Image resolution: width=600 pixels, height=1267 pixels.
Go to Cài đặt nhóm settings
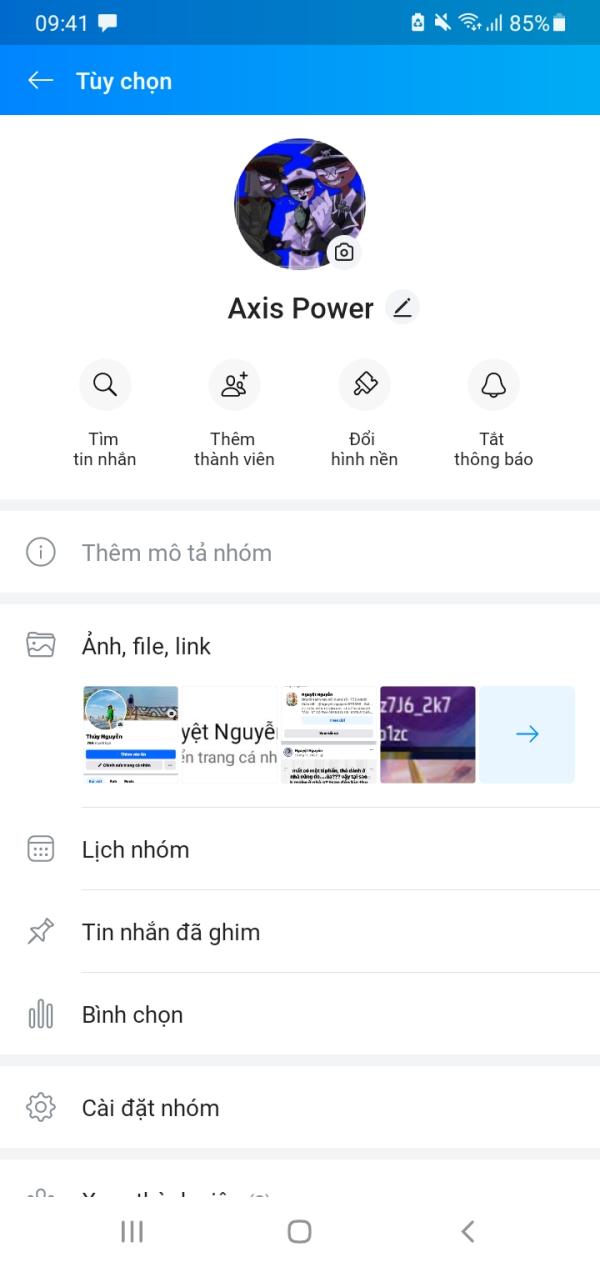(x=150, y=1108)
